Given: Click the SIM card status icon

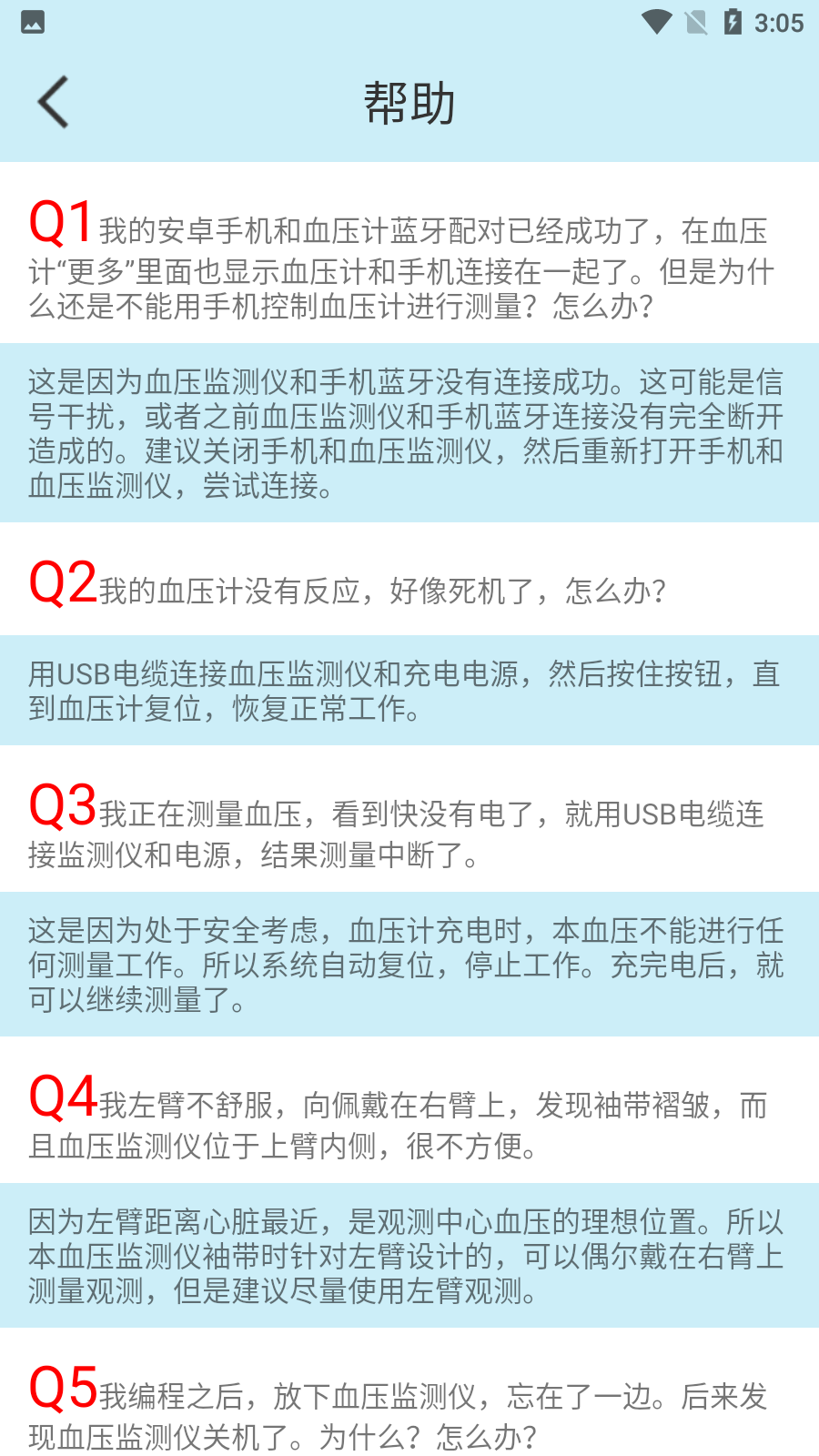Looking at the screenshot, I should [697, 22].
